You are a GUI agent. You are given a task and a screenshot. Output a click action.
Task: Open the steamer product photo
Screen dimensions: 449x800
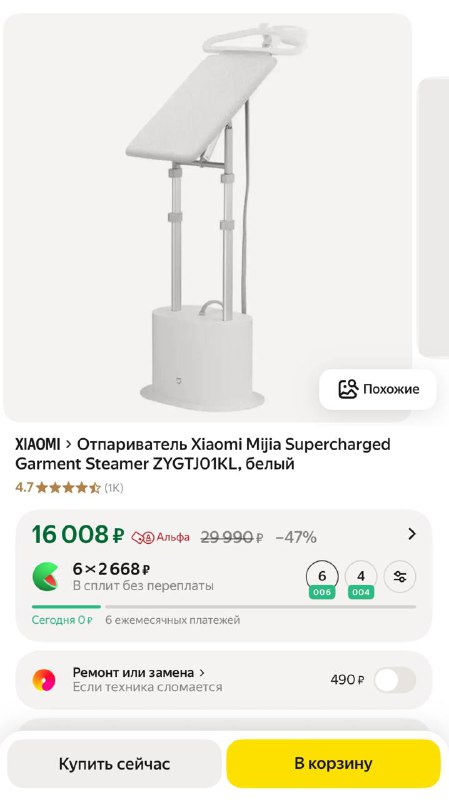pyautogui.click(x=208, y=218)
